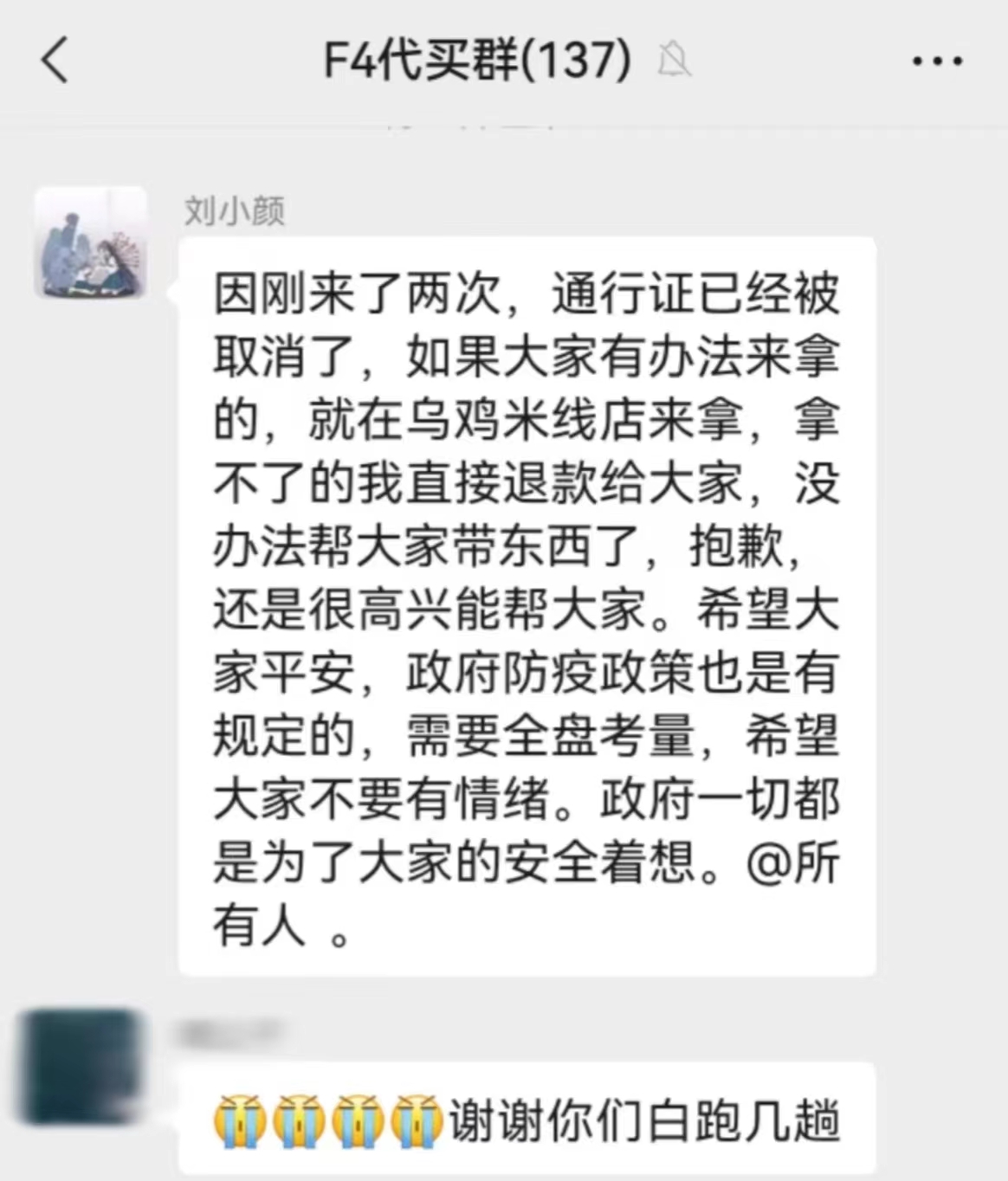
Task: Go back from F4代买群 chat
Action: tap(55, 61)
